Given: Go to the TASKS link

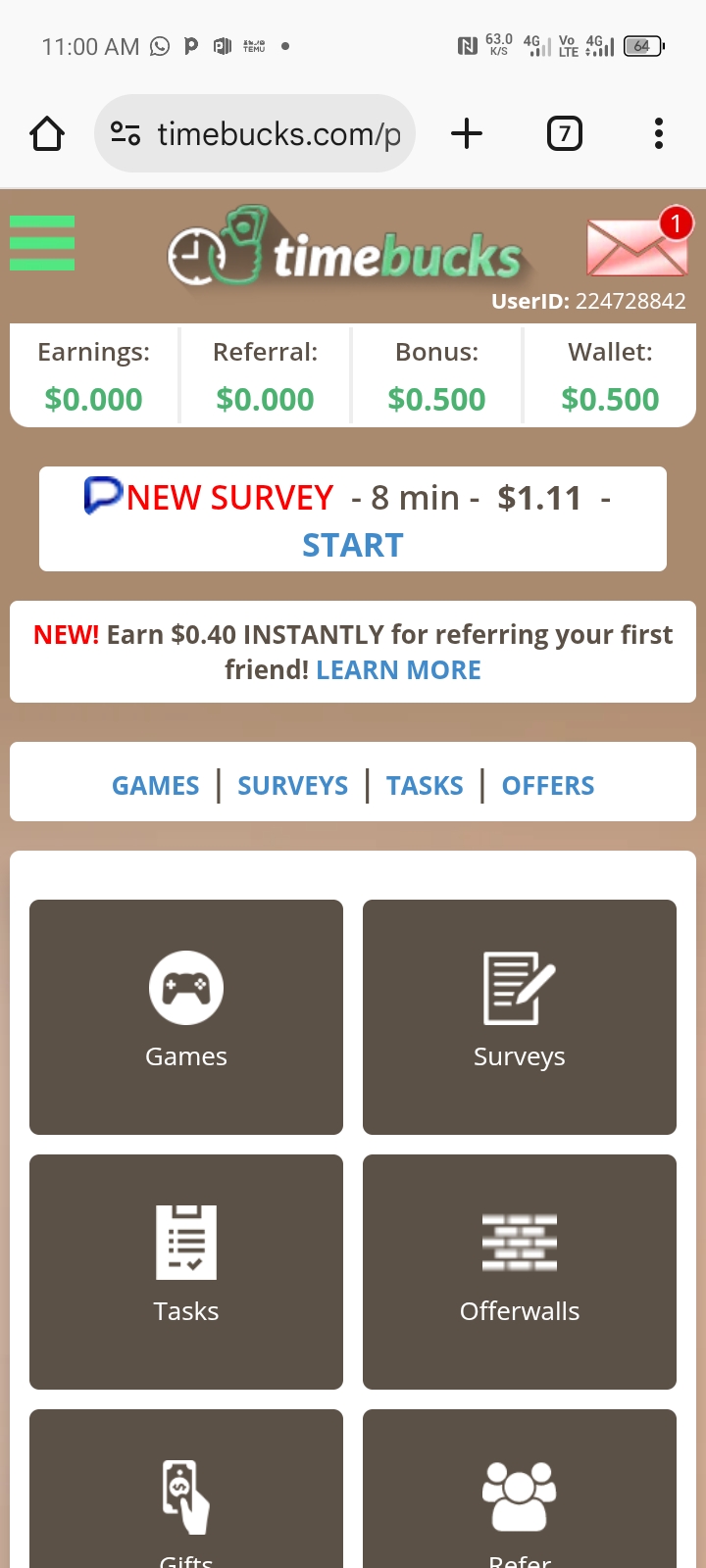Looking at the screenshot, I should [x=425, y=786].
